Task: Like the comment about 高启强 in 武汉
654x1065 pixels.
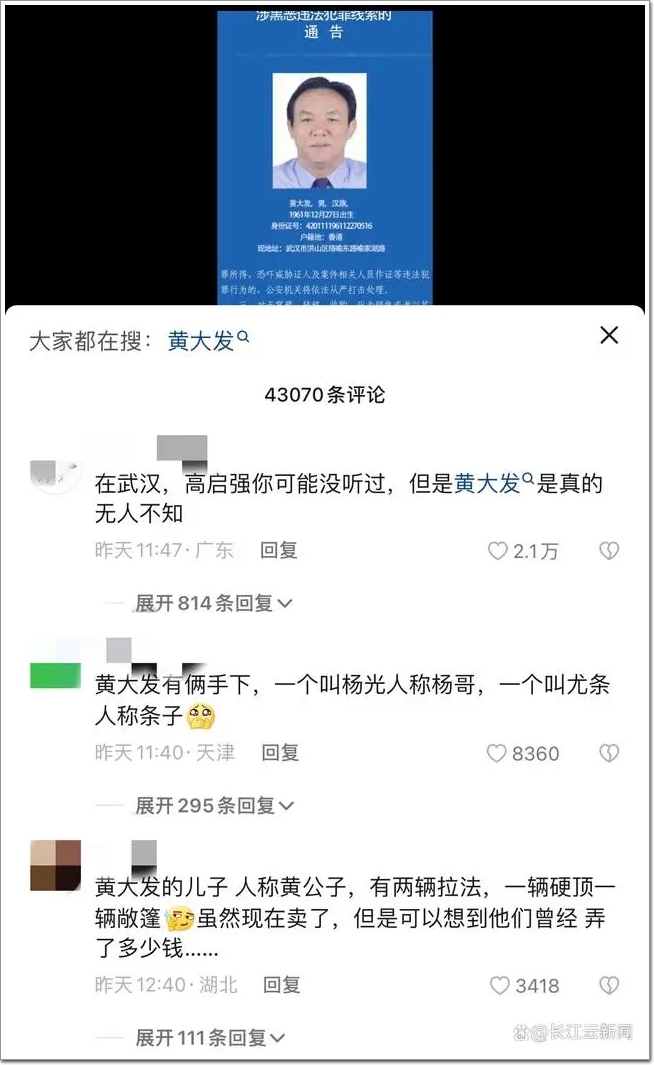Action: coord(499,550)
